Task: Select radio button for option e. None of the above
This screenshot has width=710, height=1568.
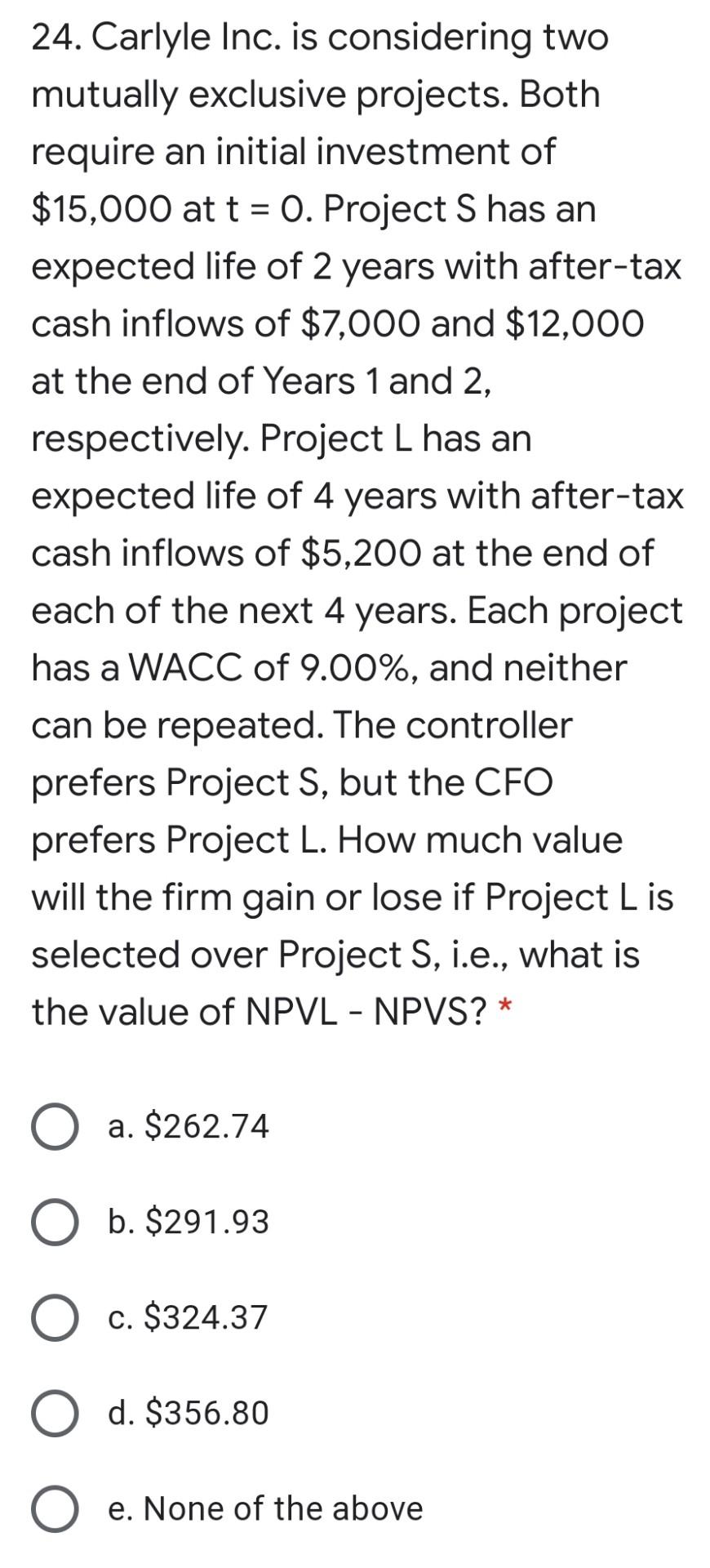Action: click(x=55, y=1507)
